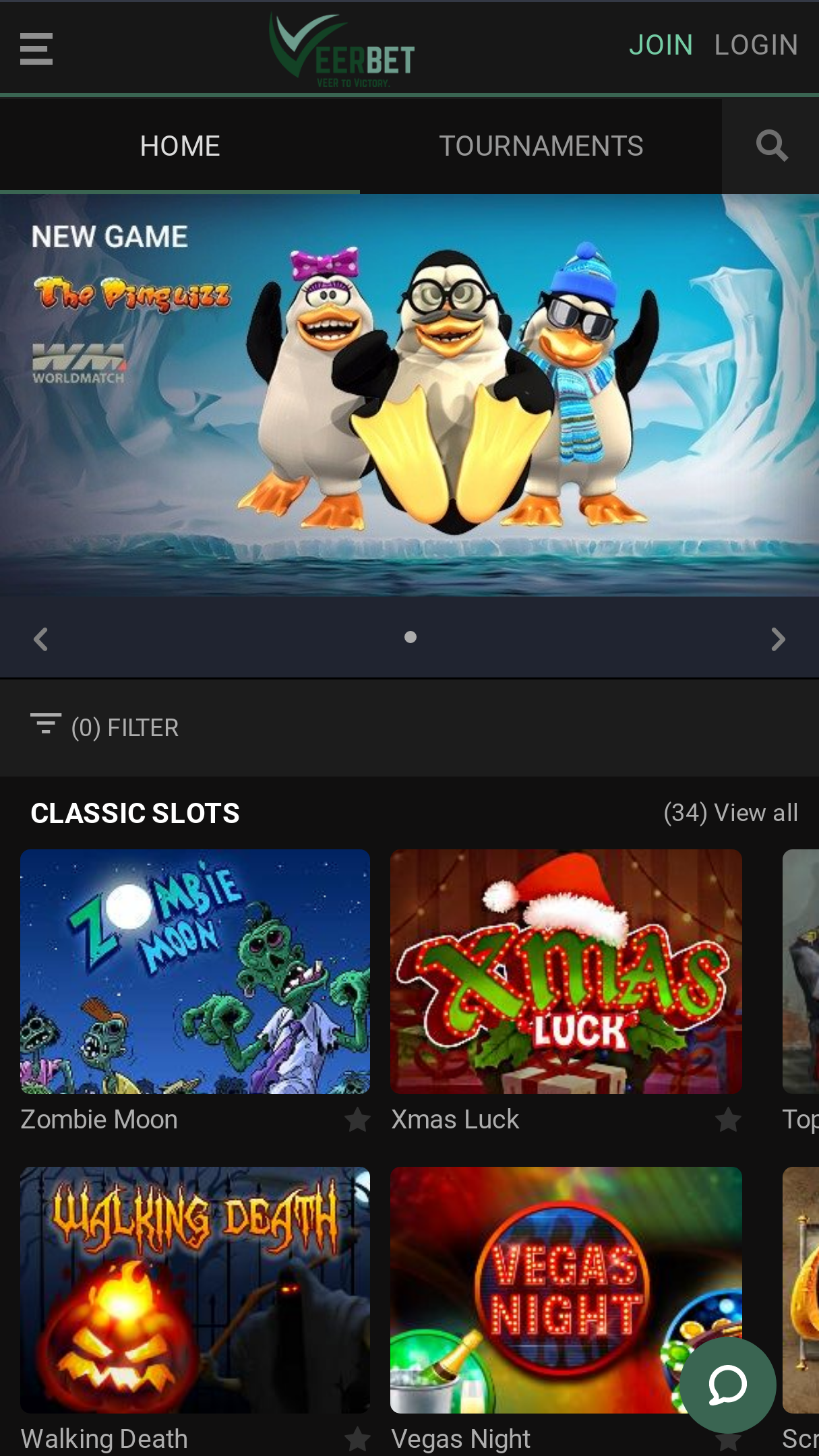This screenshot has height=1456, width=819.
Task: Tap LOGIN to sign in
Action: pyautogui.click(x=756, y=45)
